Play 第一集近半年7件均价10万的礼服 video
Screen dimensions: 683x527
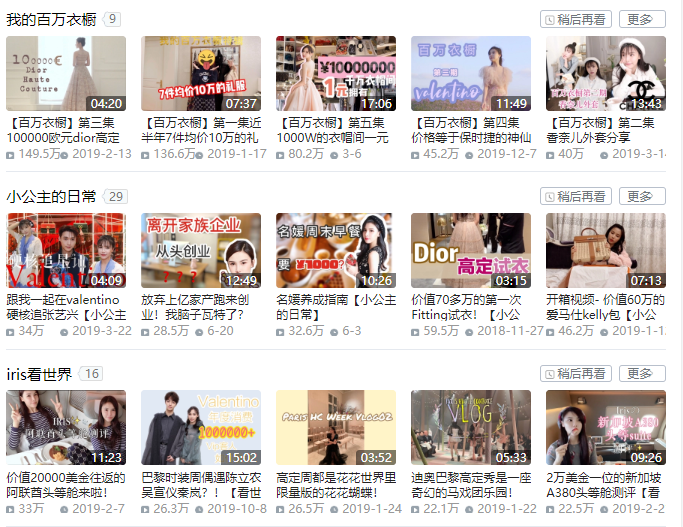(201, 74)
